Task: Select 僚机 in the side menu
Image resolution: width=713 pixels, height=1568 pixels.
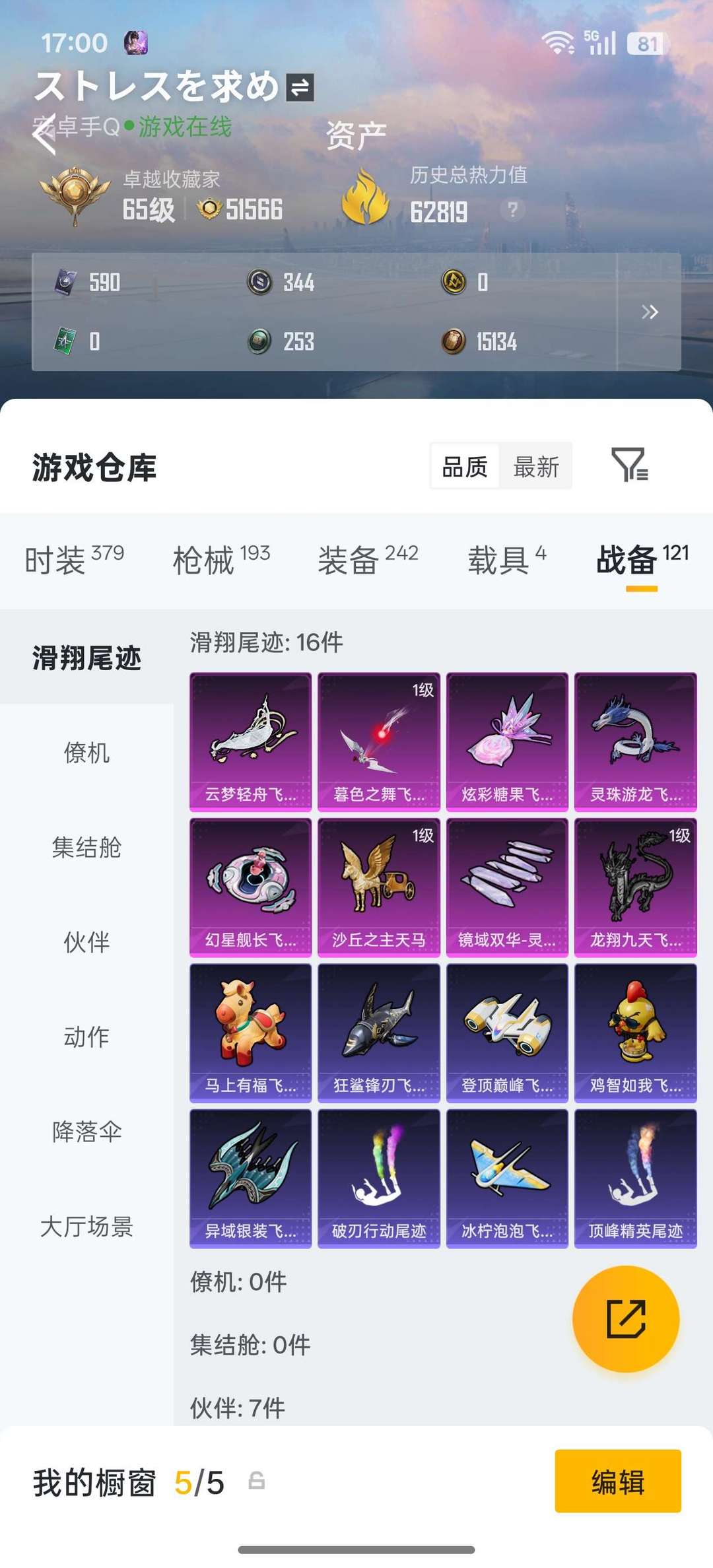Action: point(86,752)
